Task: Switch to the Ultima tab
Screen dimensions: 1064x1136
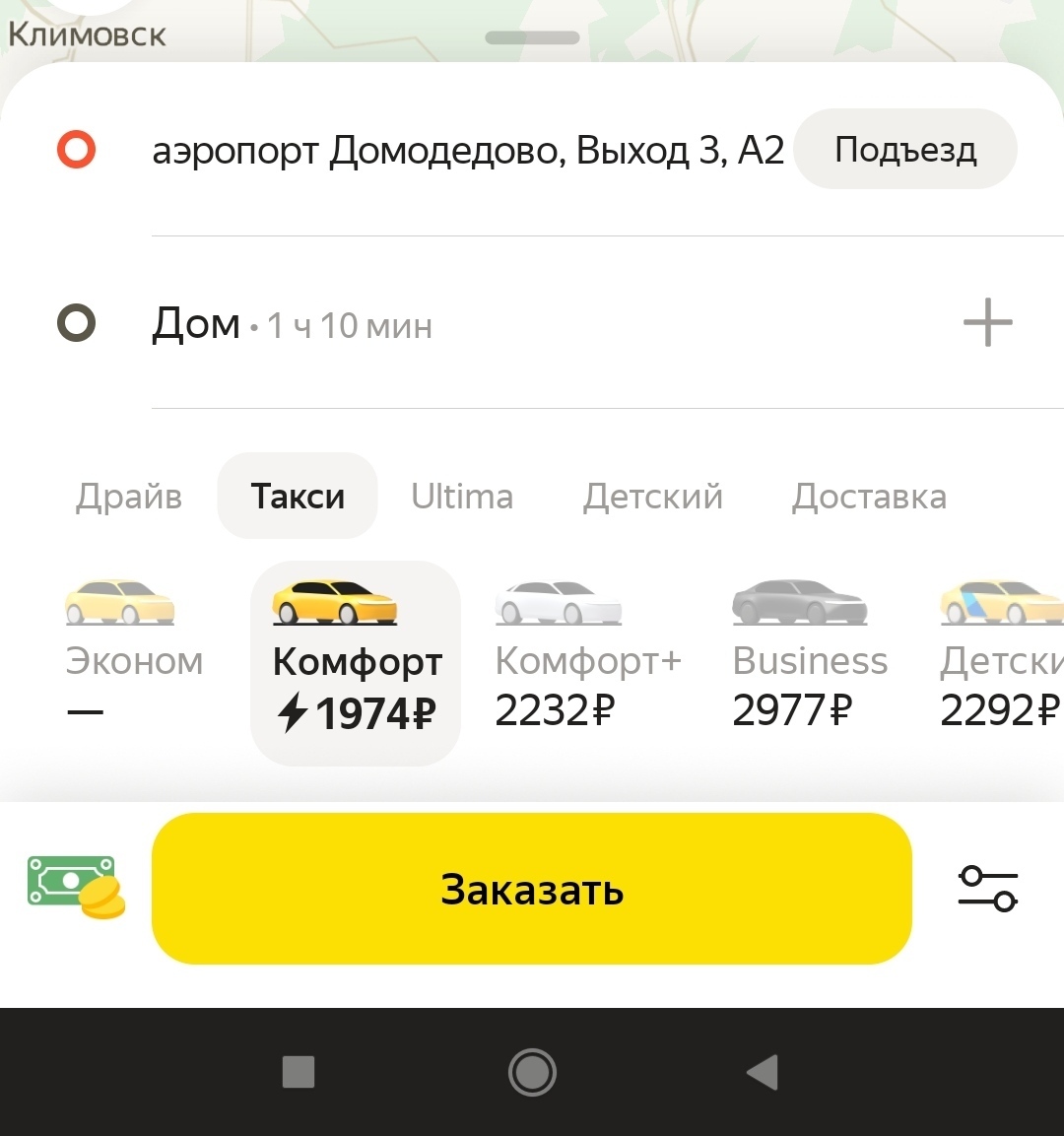Action: coord(462,497)
